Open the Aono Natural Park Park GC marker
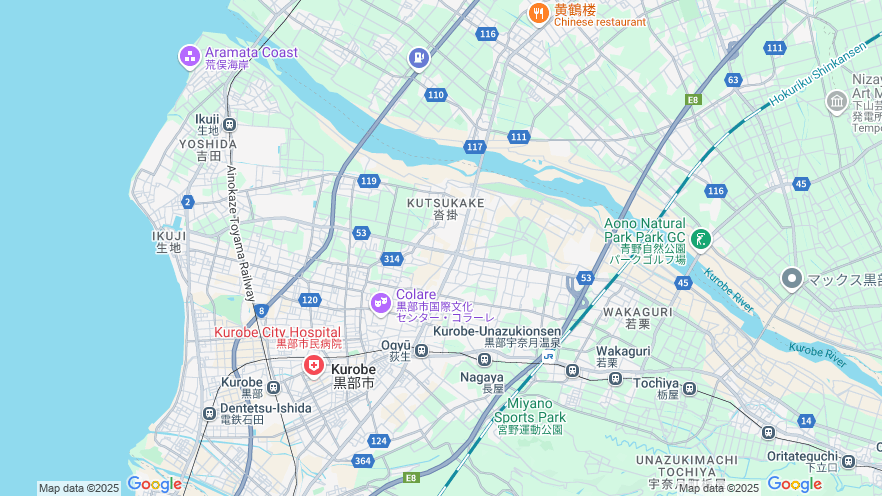Image resolution: width=882 pixels, height=496 pixels. [701, 239]
